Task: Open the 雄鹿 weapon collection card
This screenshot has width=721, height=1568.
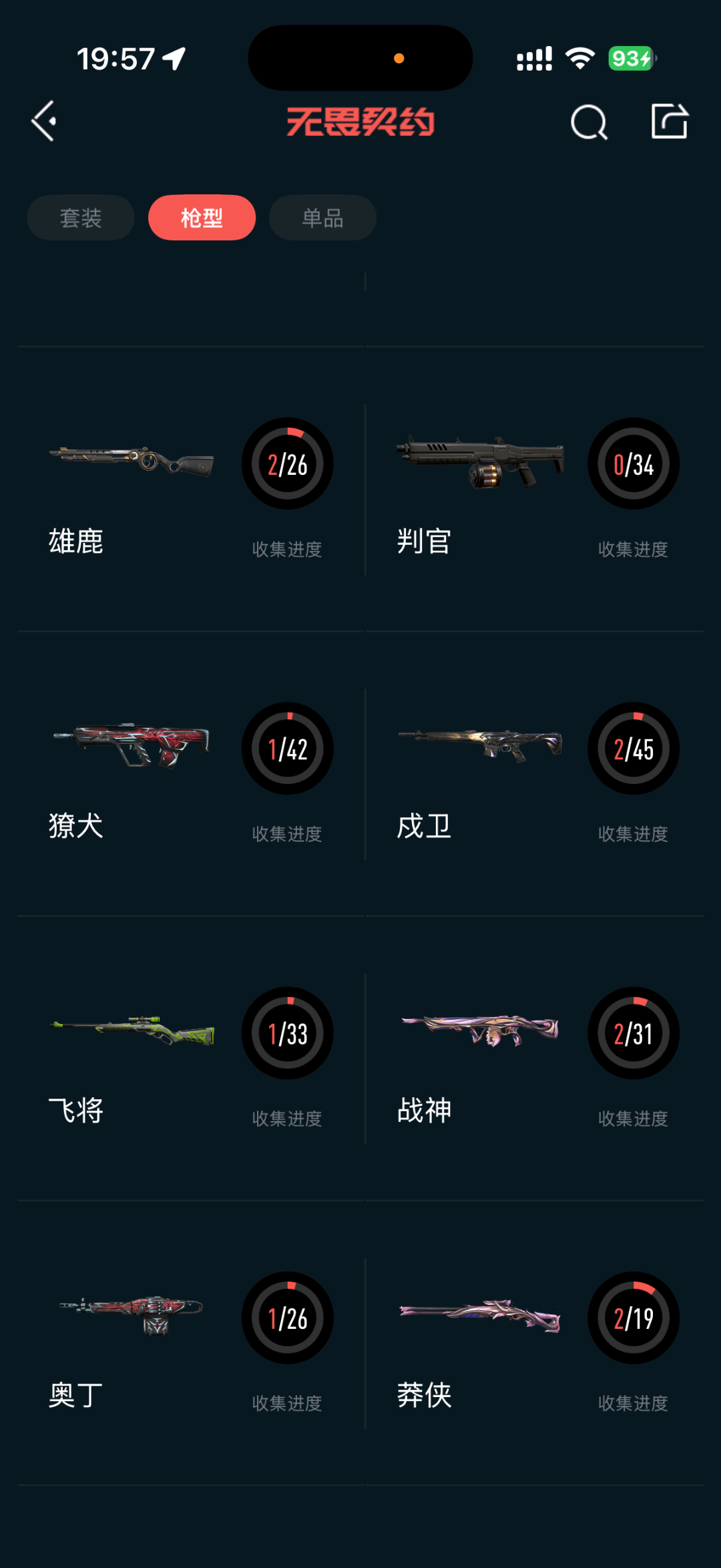Action: point(190,489)
